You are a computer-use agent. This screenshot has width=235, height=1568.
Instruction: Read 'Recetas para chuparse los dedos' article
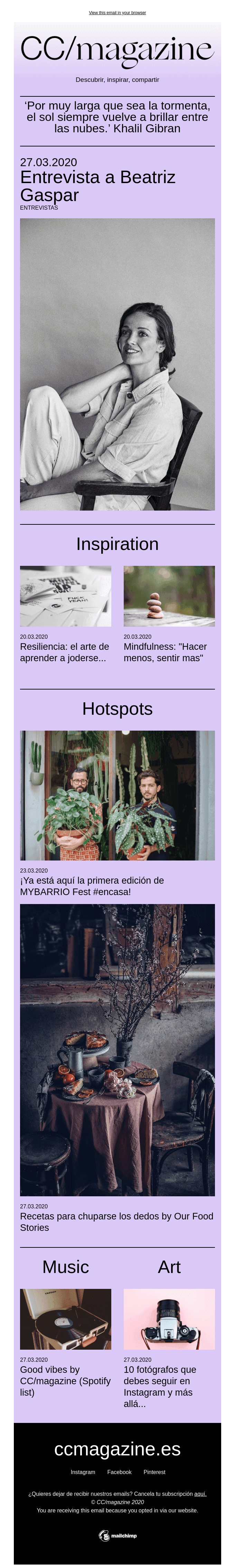[x=116, y=1222]
